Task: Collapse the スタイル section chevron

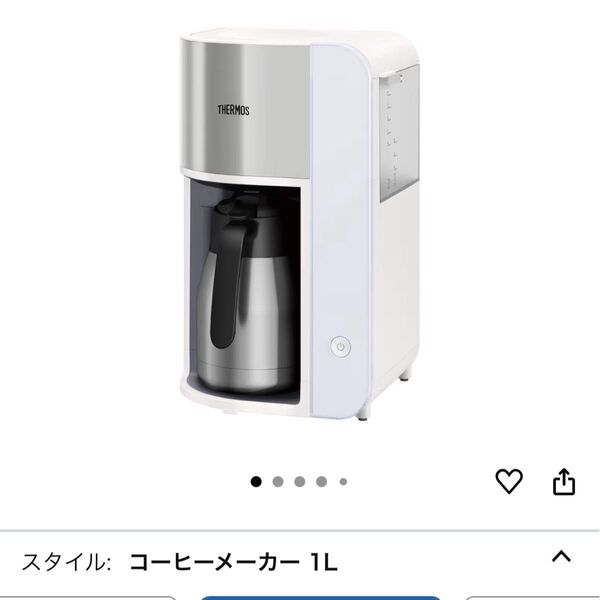Action: [562, 556]
